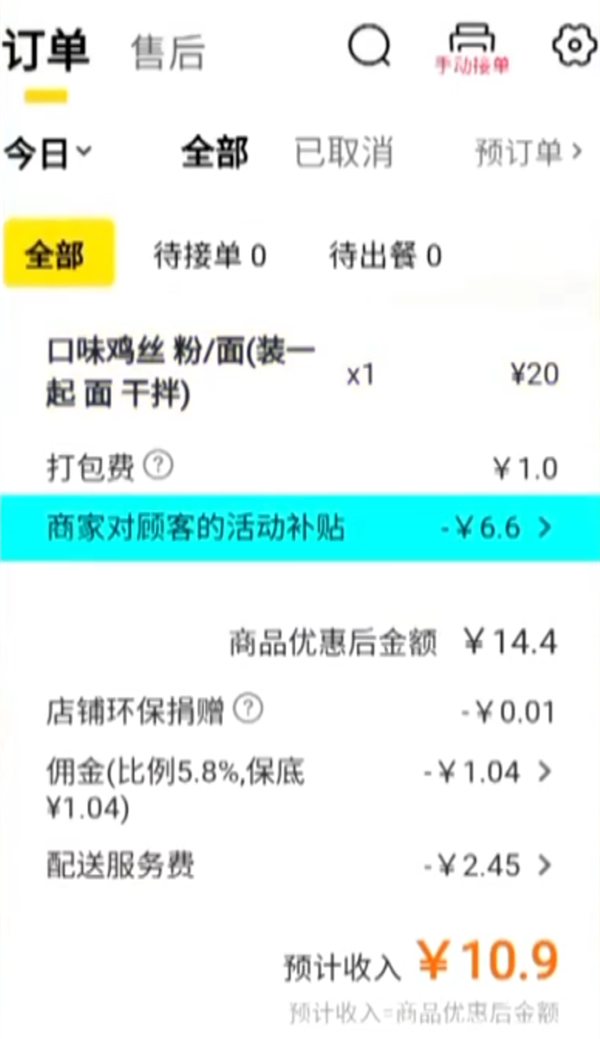Filter by 待出餐 orders
This screenshot has width=600, height=1039.
point(385,256)
